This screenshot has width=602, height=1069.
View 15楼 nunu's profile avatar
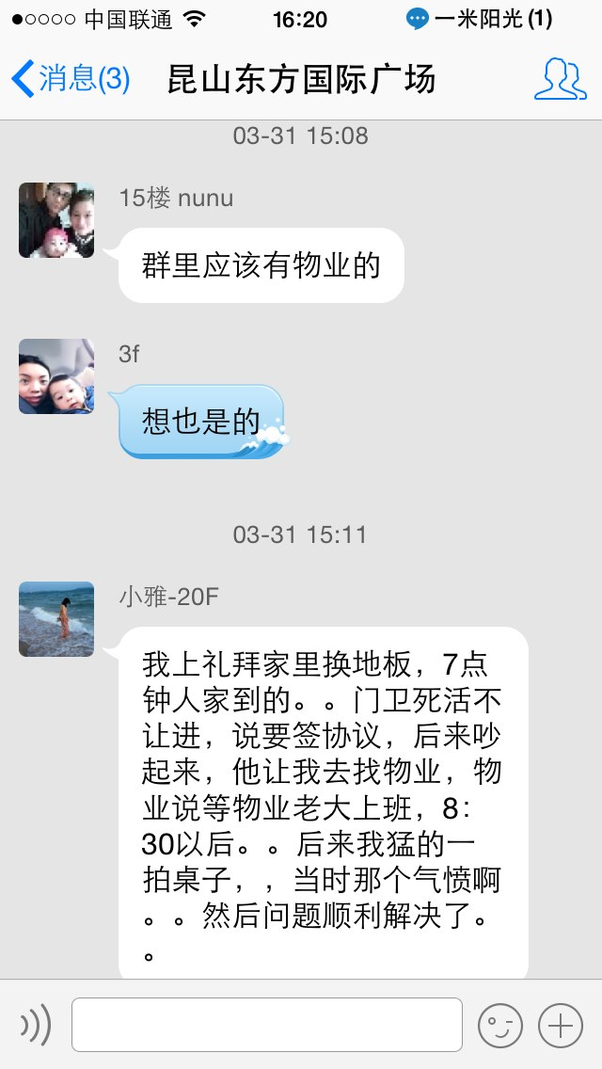tap(57, 220)
